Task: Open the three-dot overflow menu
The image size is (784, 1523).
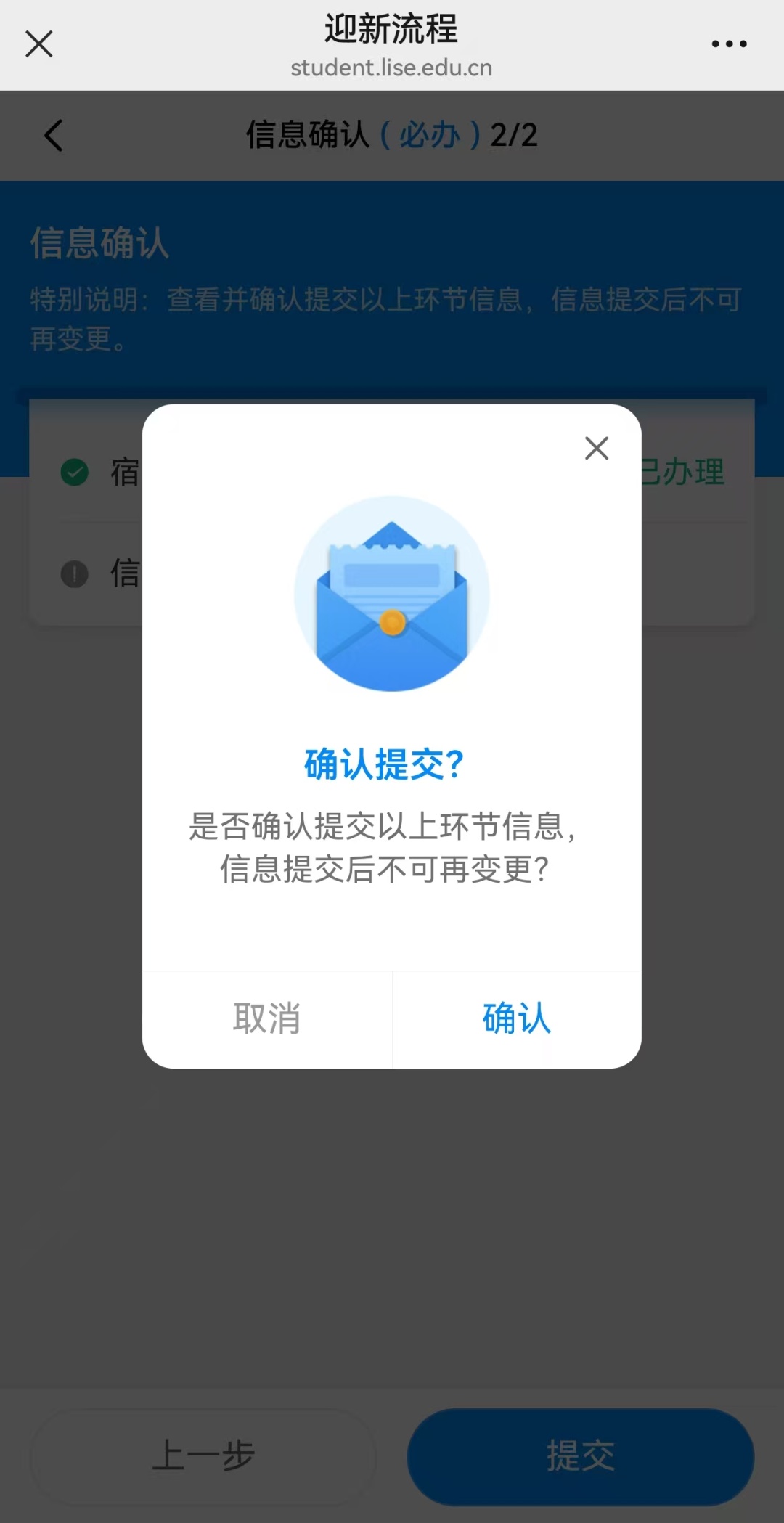Action: pyautogui.click(x=729, y=44)
